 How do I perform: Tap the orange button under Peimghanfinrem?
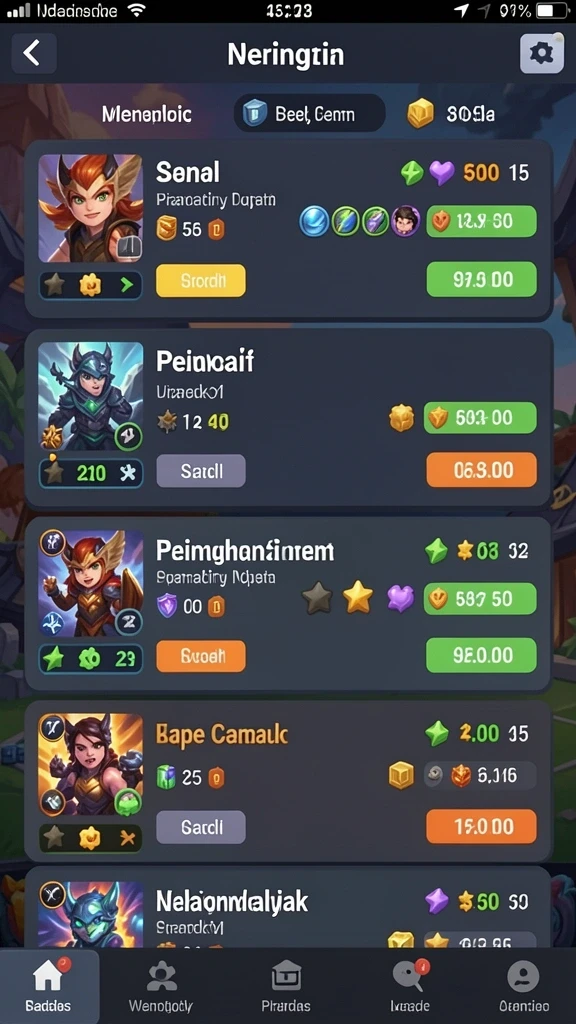pos(201,656)
